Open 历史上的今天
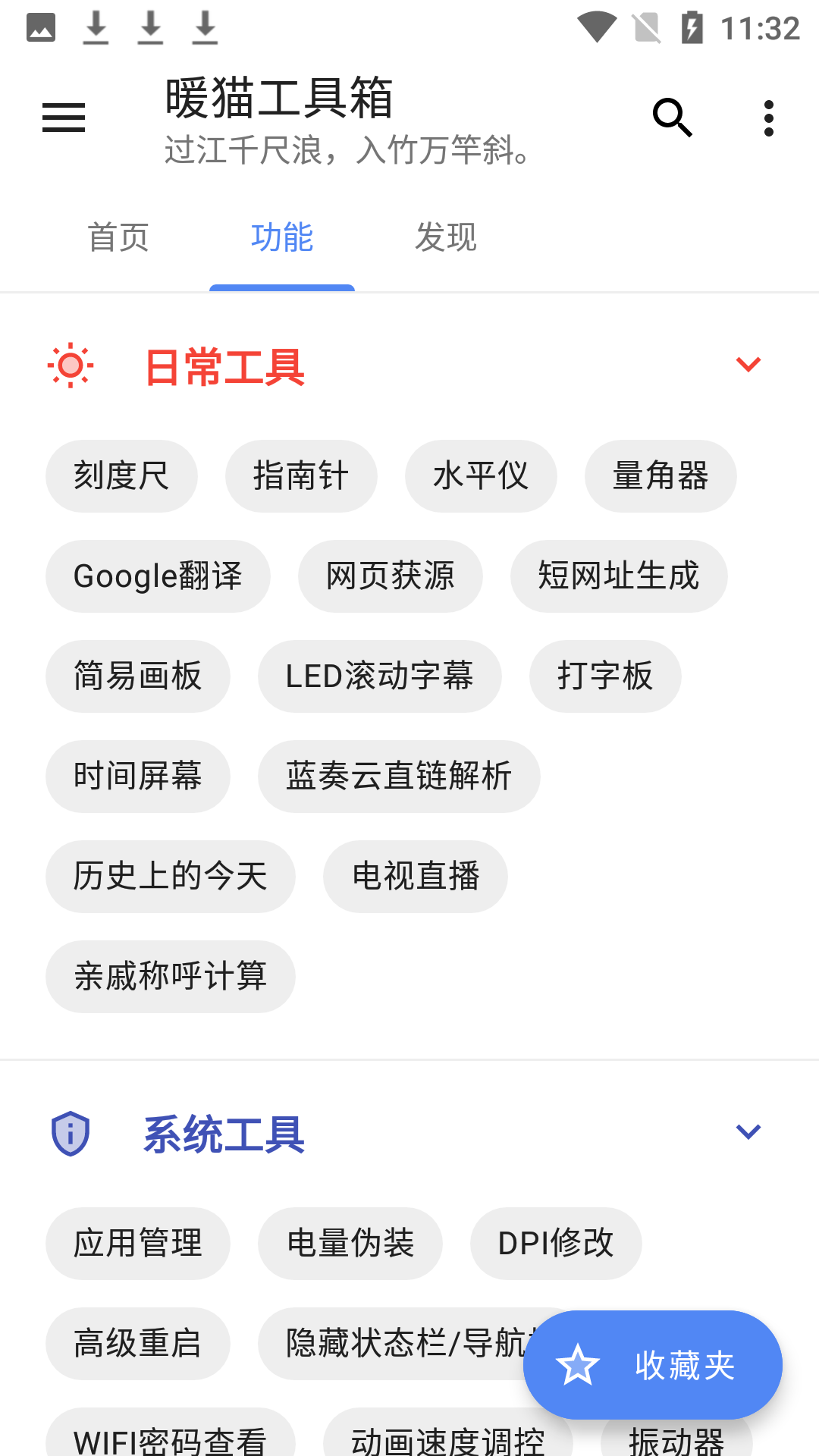This screenshot has width=819, height=1456. [171, 877]
